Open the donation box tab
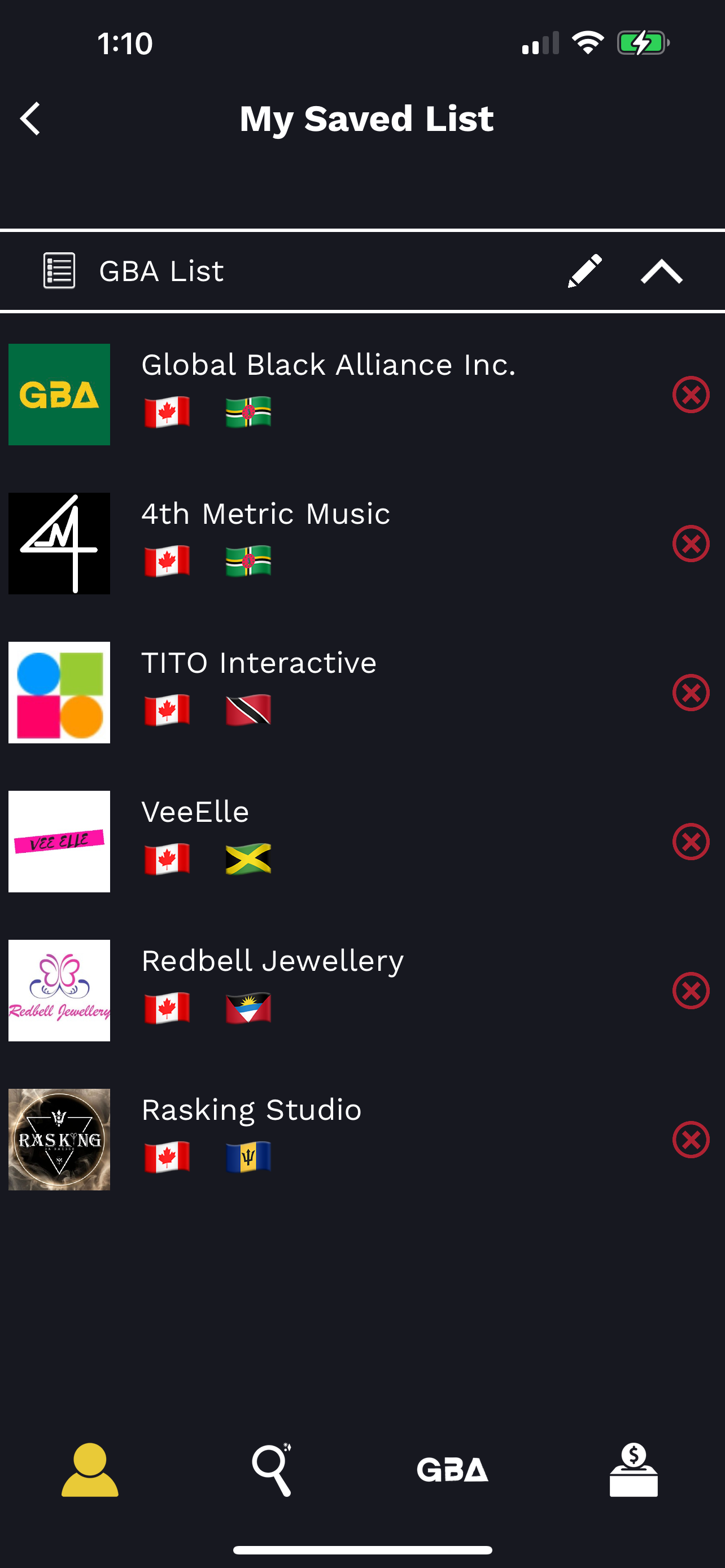Image resolution: width=725 pixels, height=1568 pixels. pyautogui.click(x=634, y=1469)
